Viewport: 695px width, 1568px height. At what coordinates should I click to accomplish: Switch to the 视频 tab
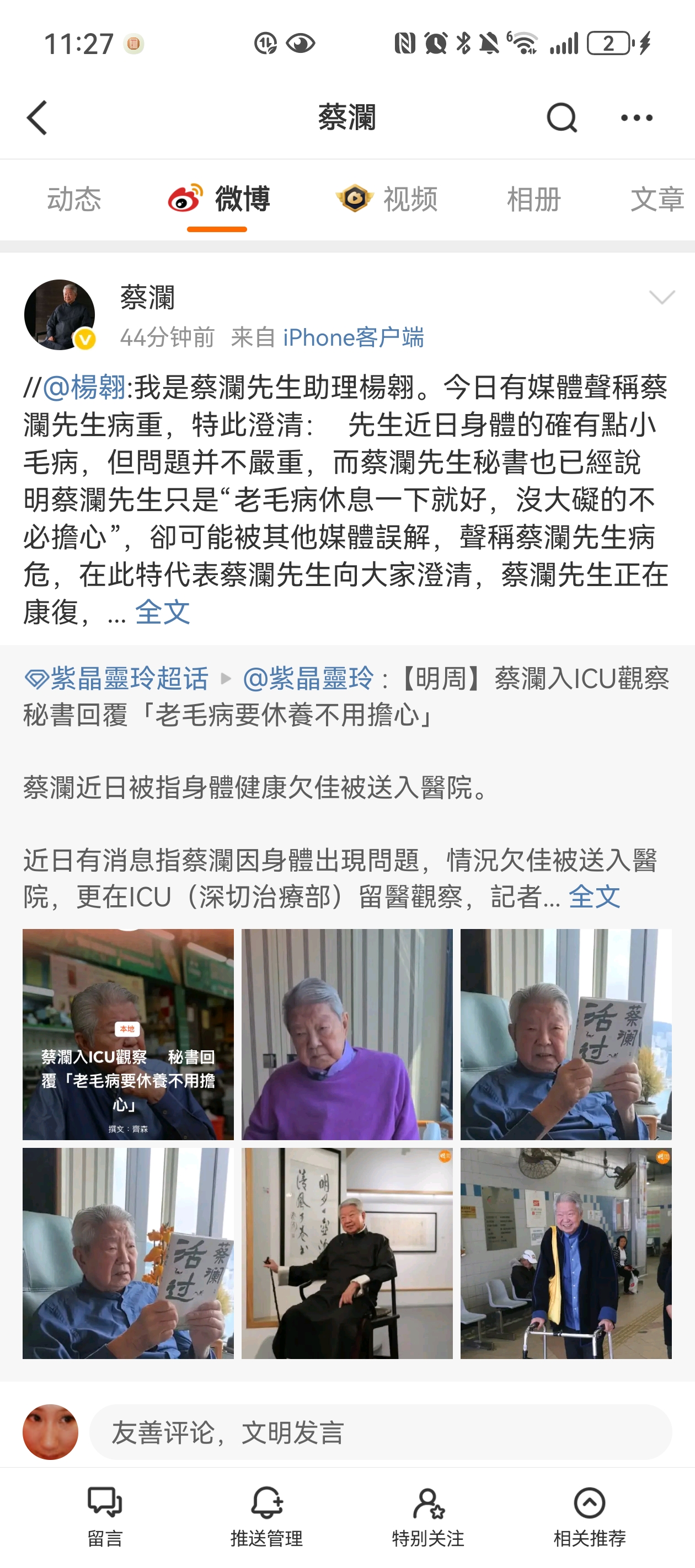[387, 200]
